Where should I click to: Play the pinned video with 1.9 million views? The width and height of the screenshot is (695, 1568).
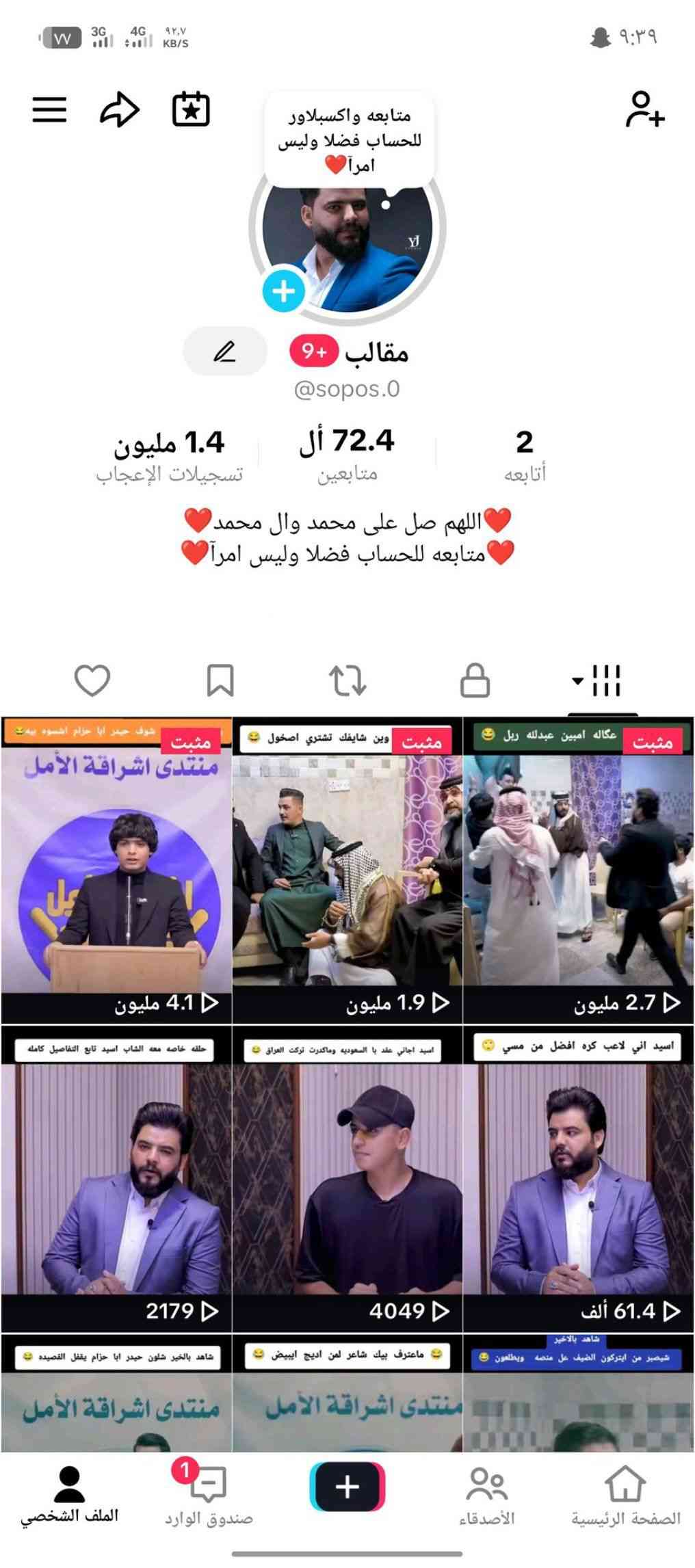click(347, 870)
